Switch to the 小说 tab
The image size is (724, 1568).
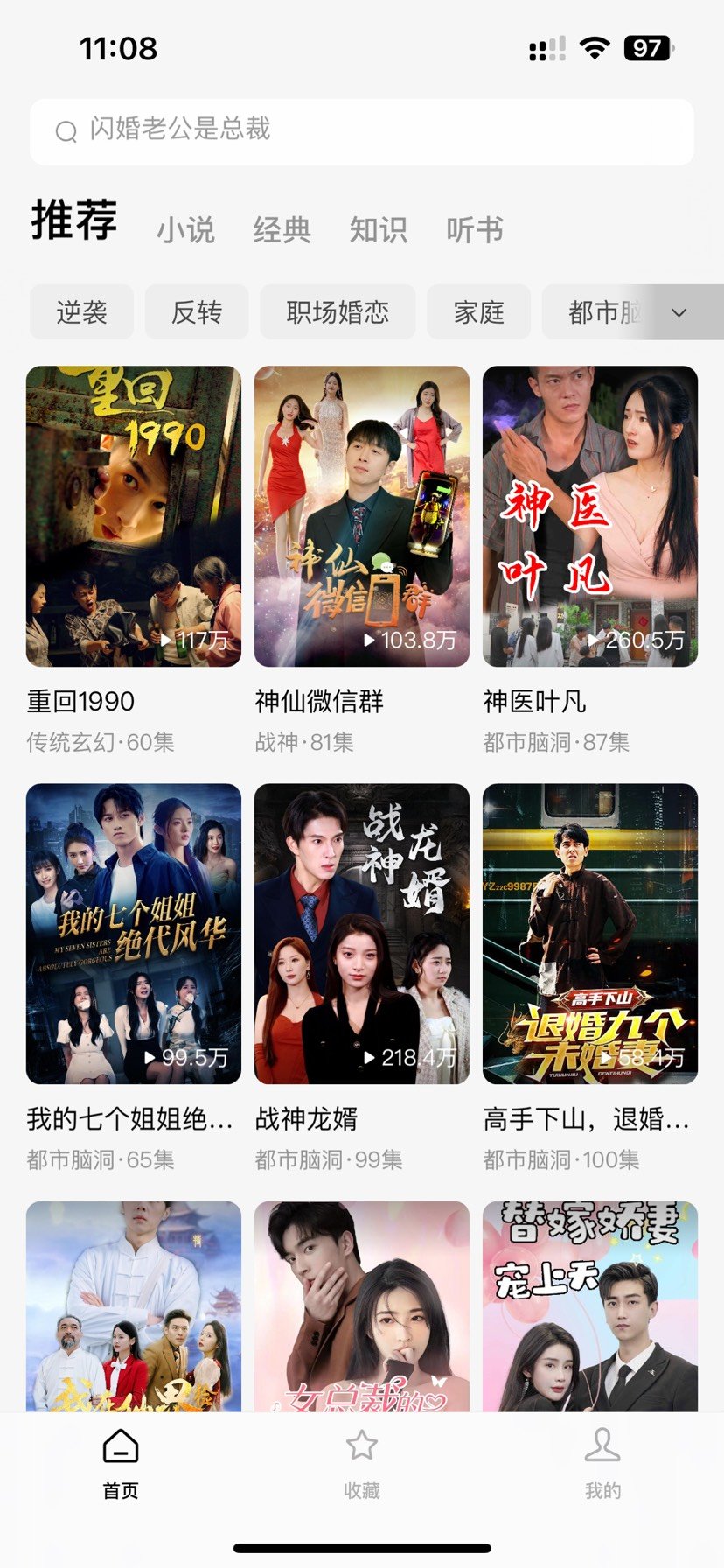pos(185,230)
